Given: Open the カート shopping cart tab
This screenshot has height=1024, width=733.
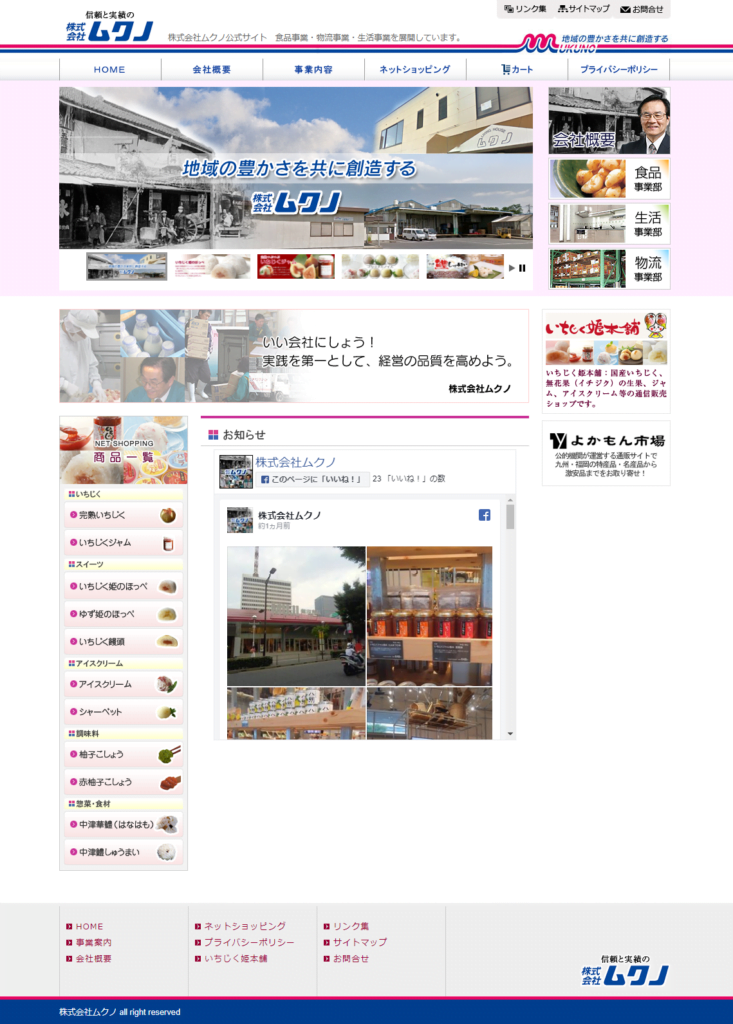Looking at the screenshot, I should pos(517,70).
